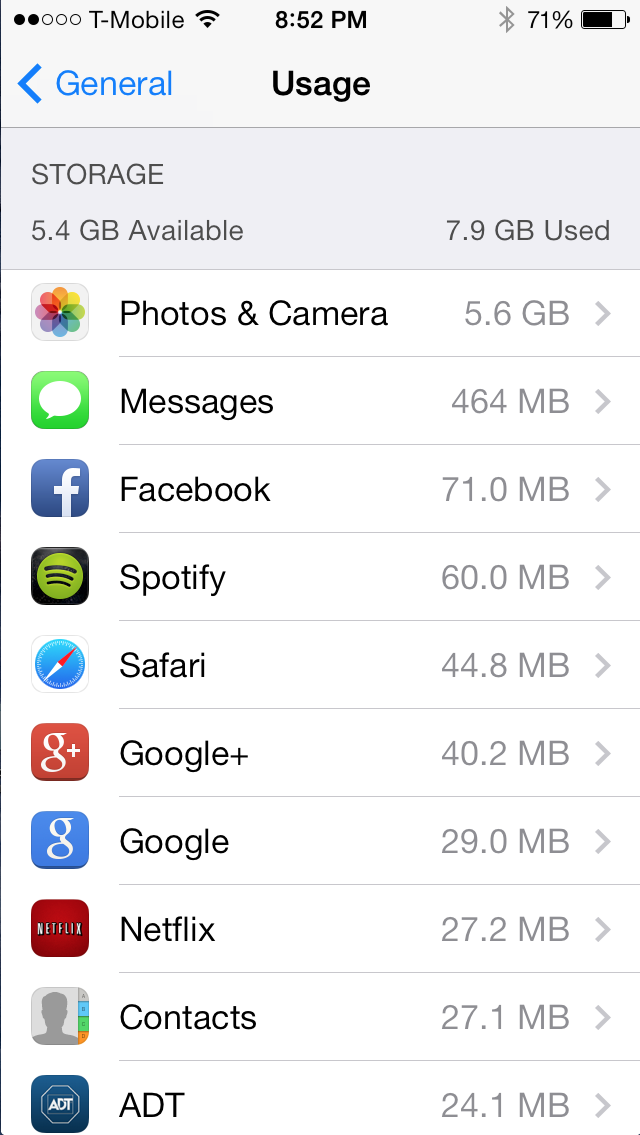Open Contacts storage details

(320, 1017)
